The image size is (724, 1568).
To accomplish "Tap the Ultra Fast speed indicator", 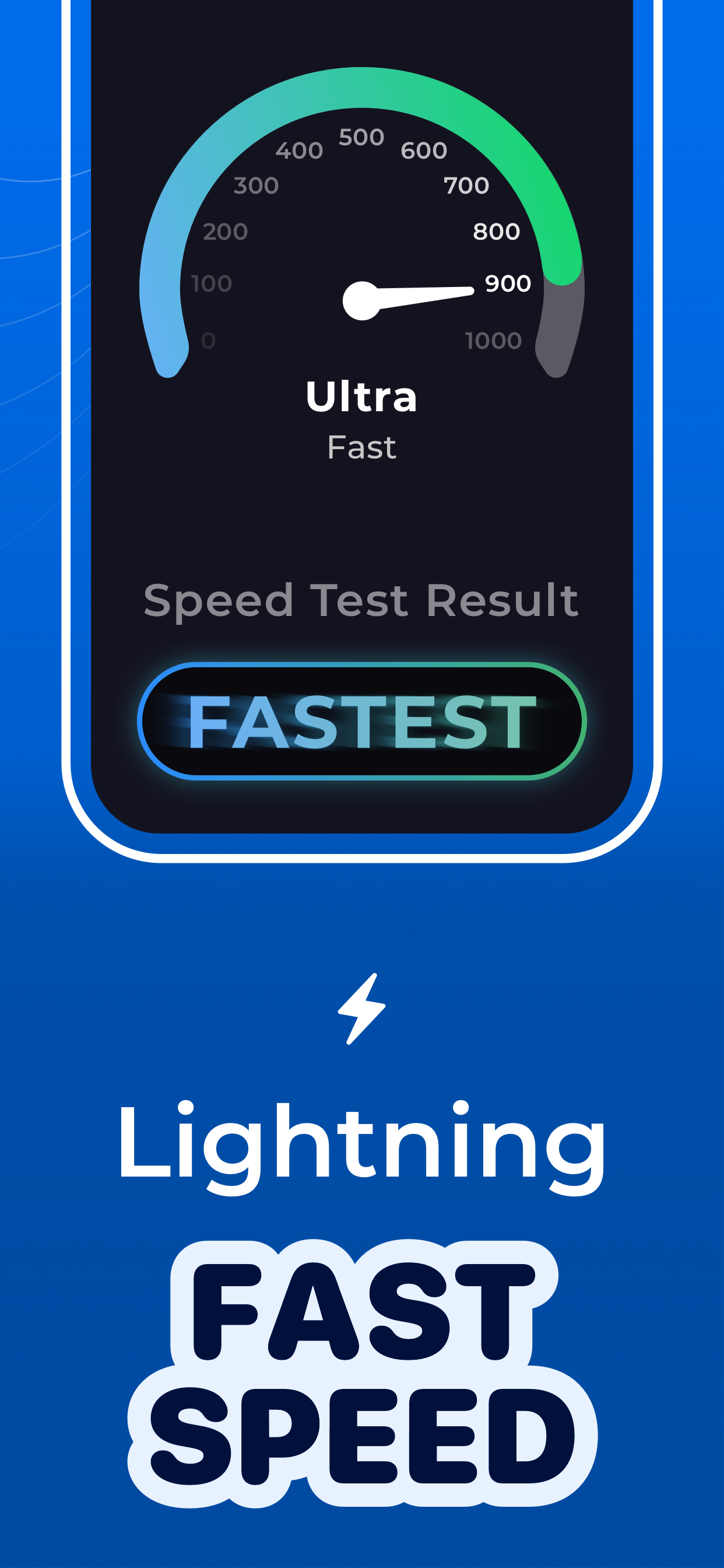I will pyautogui.click(x=362, y=420).
